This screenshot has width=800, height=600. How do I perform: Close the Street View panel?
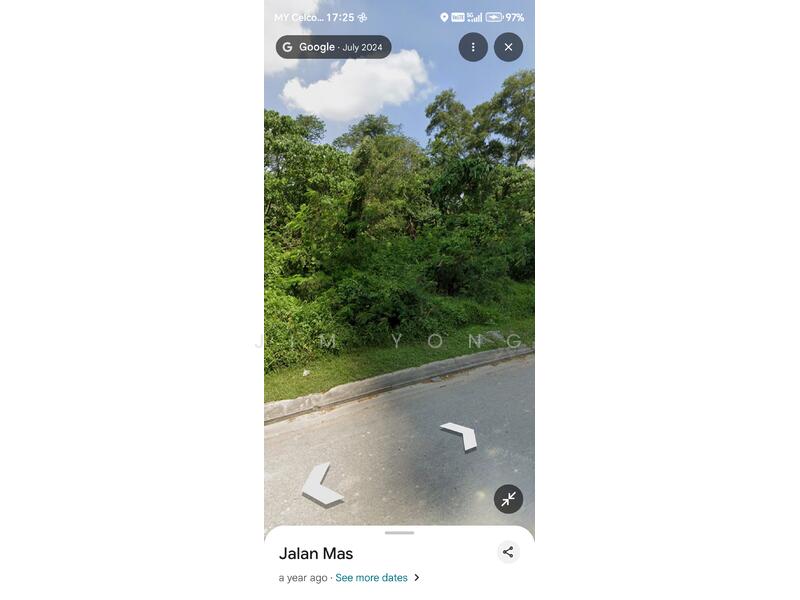(508, 47)
